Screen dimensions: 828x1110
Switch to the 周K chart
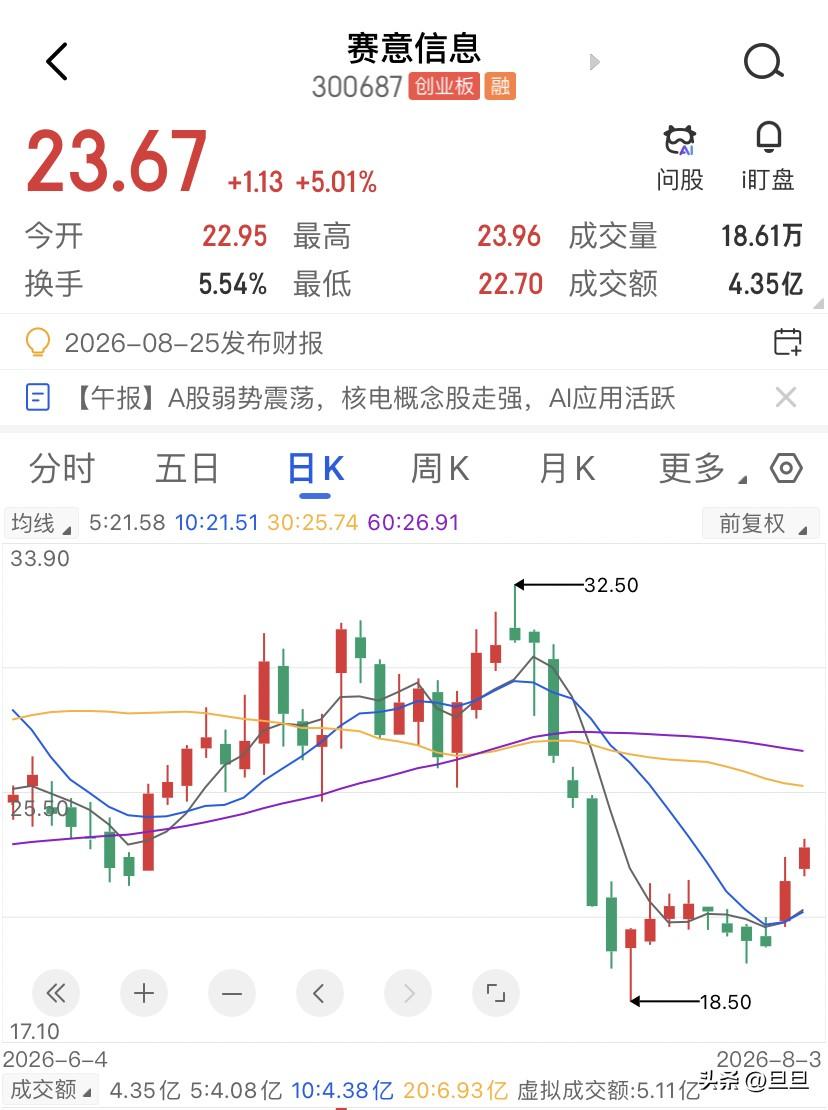(x=439, y=469)
